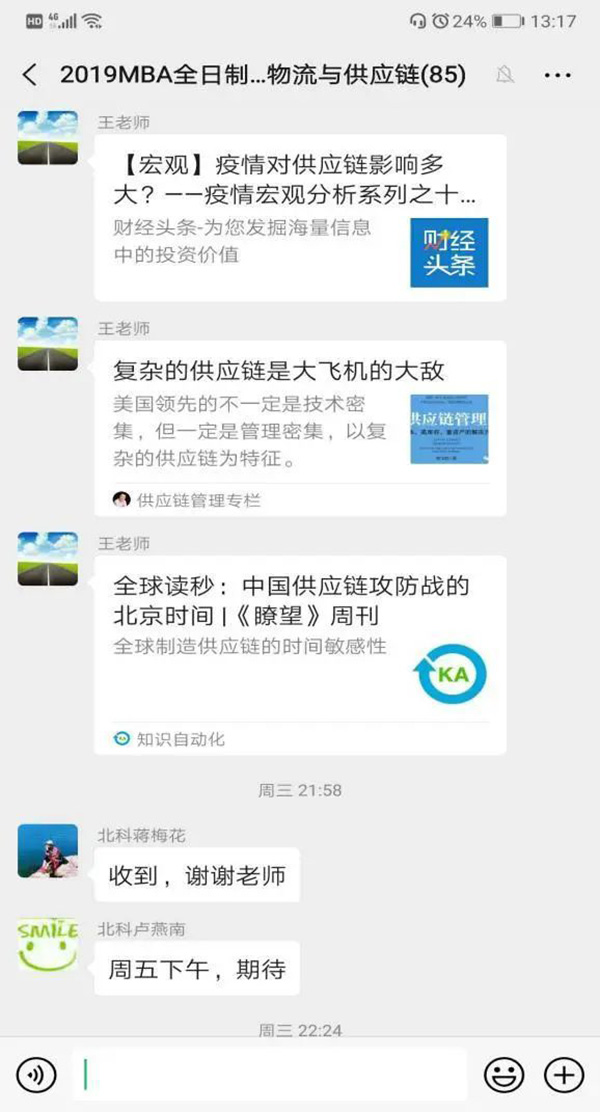Open the plus attachment menu
The height and width of the screenshot is (1112, 600).
pos(563,1075)
